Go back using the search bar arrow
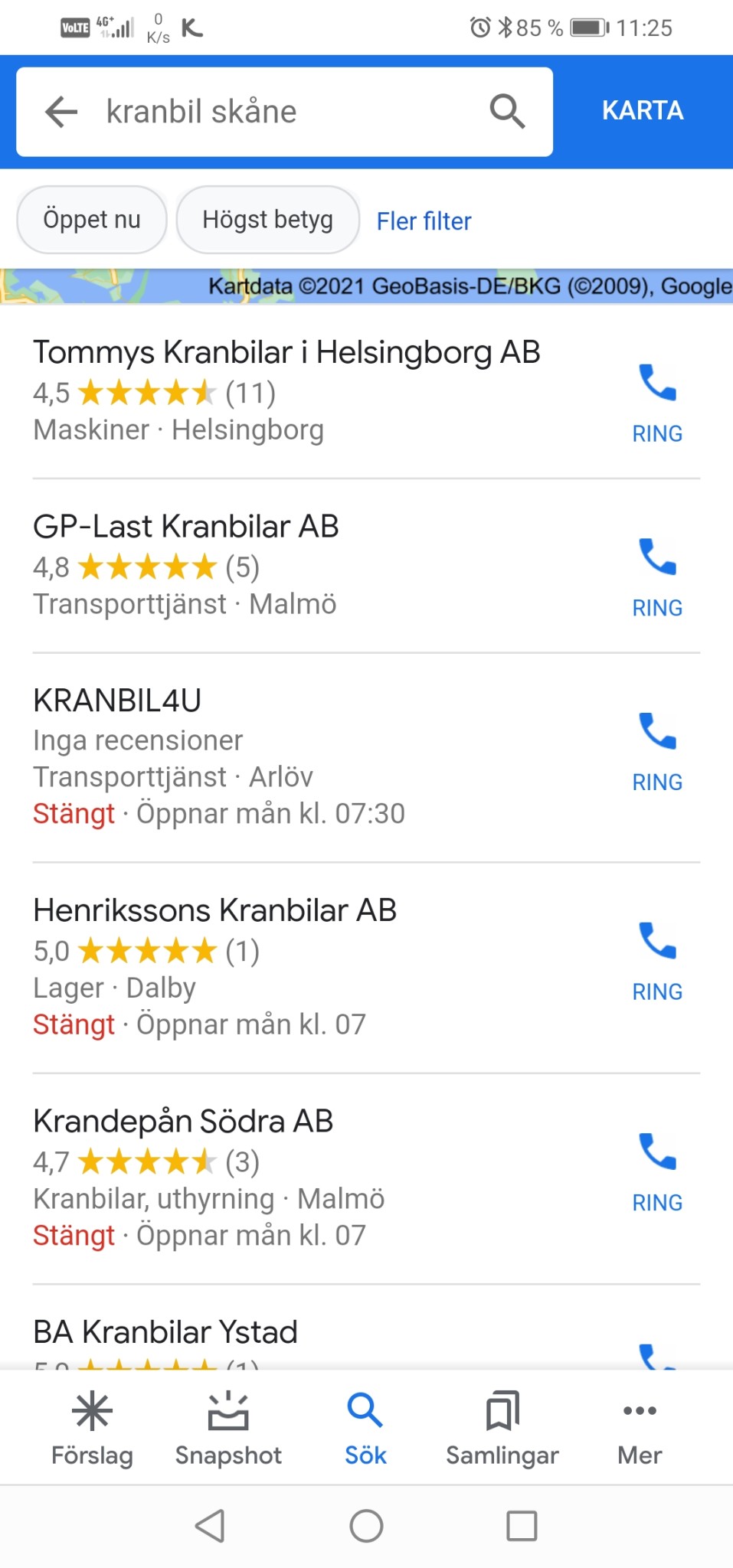This screenshot has width=733, height=1568. pyautogui.click(x=61, y=112)
